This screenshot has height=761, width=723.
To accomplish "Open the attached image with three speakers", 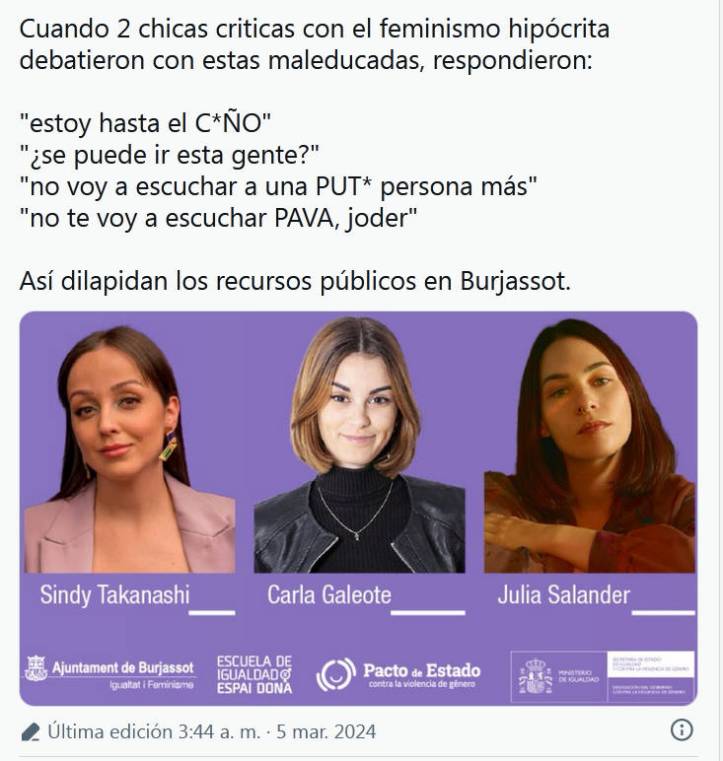I will coord(358,507).
